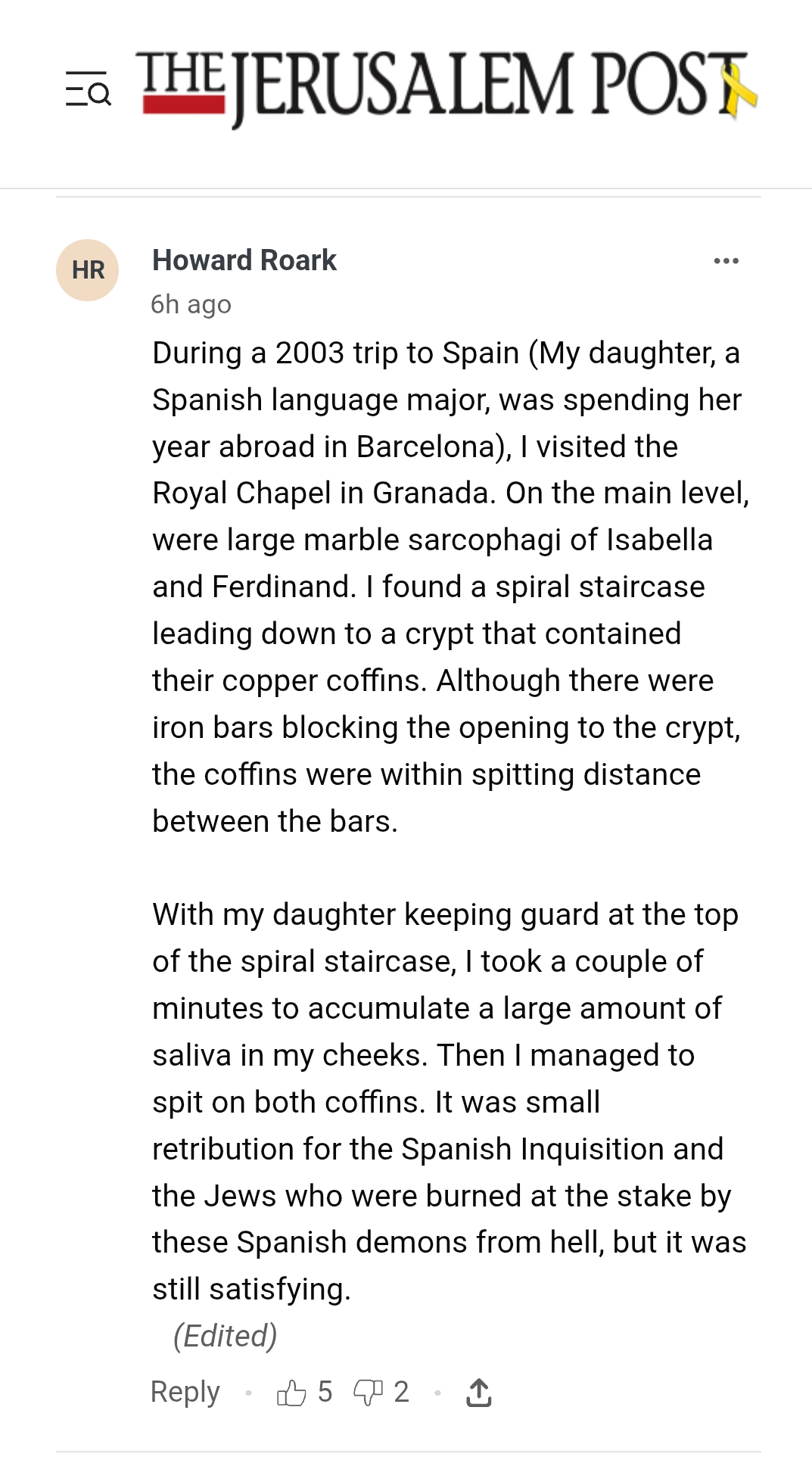Like Howard Roark's comment
Viewport: 812px width, 1457px height.
point(291,1392)
